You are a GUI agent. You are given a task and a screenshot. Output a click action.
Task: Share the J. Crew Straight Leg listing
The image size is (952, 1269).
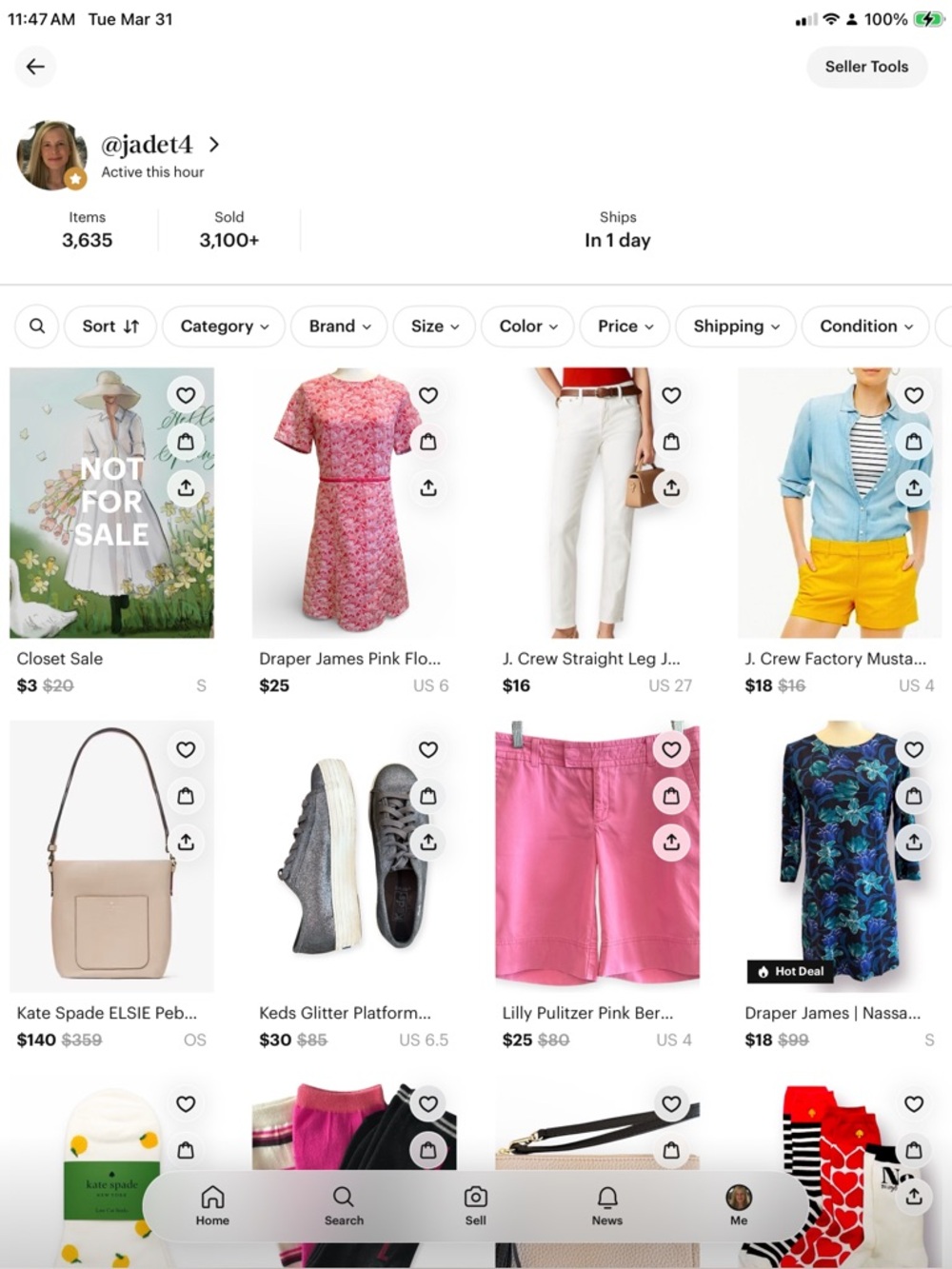click(671, 487)
